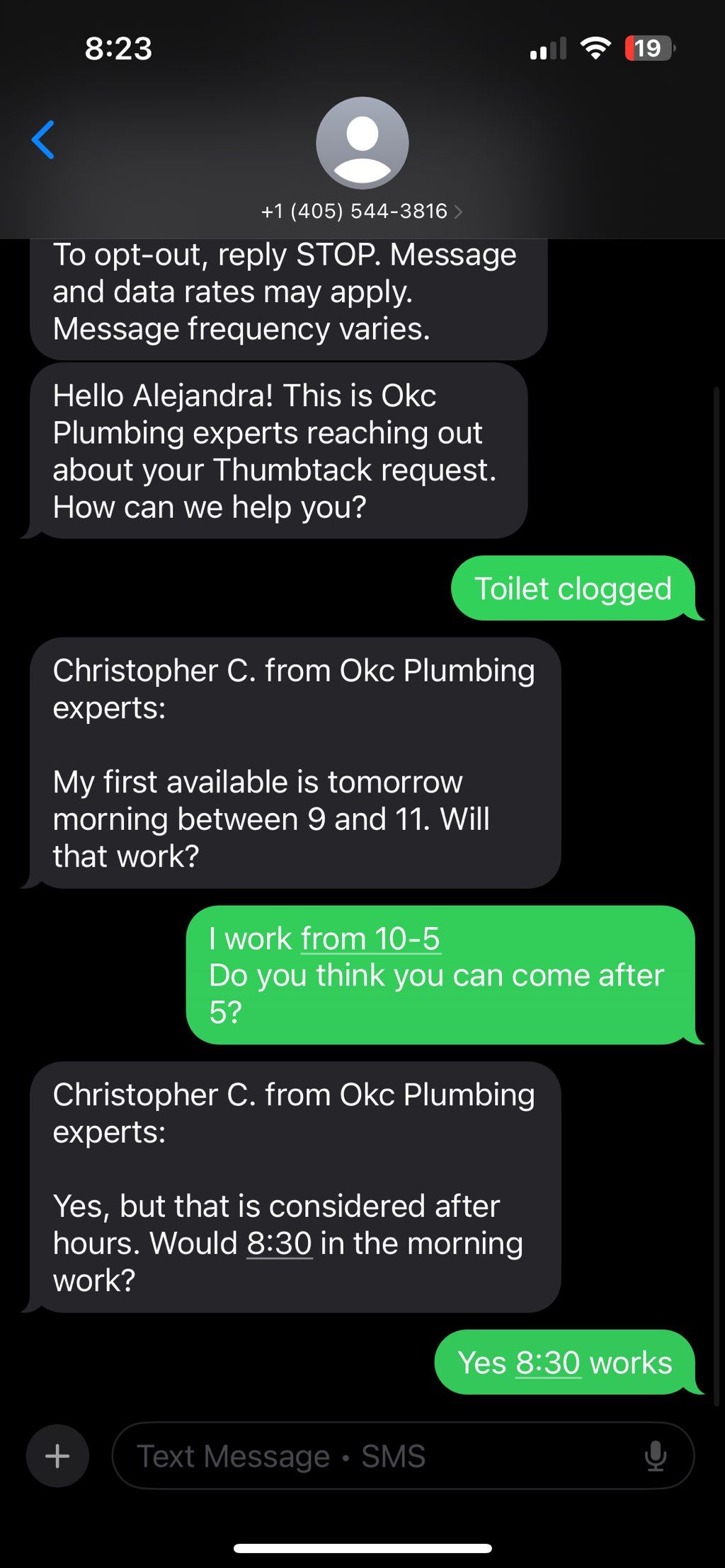Start dictation with the microphone icon
Screen dimensions: 725x1568
pos(656,1456)
